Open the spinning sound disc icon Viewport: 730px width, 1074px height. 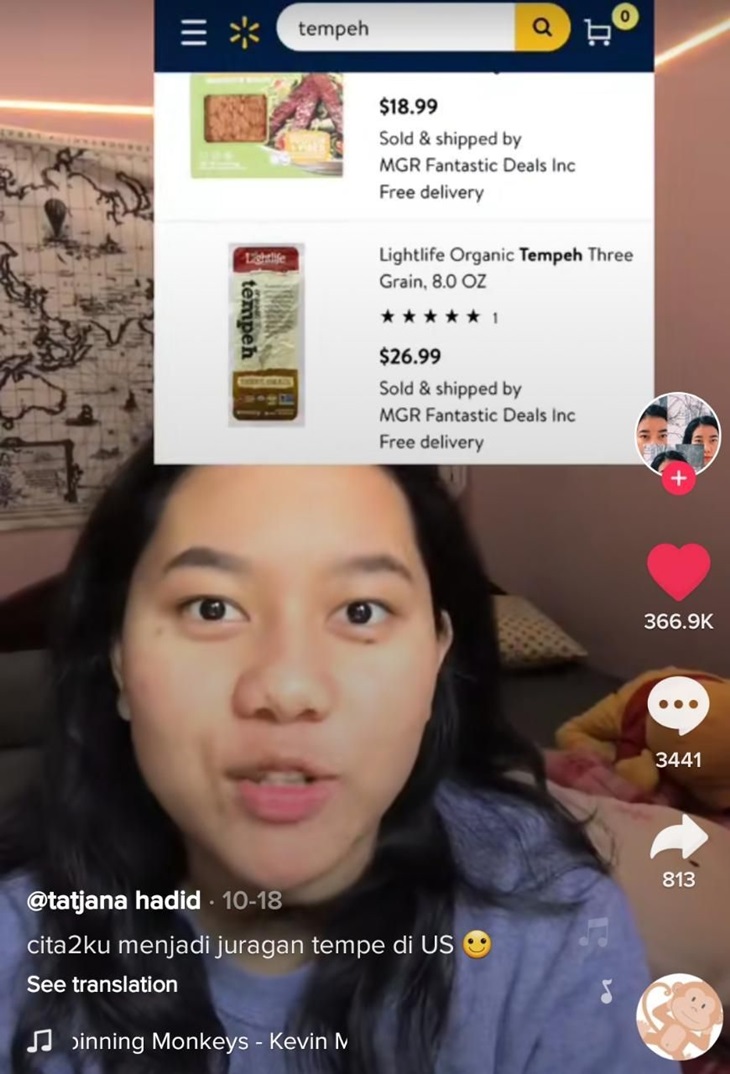click(x=679, y=1017)
